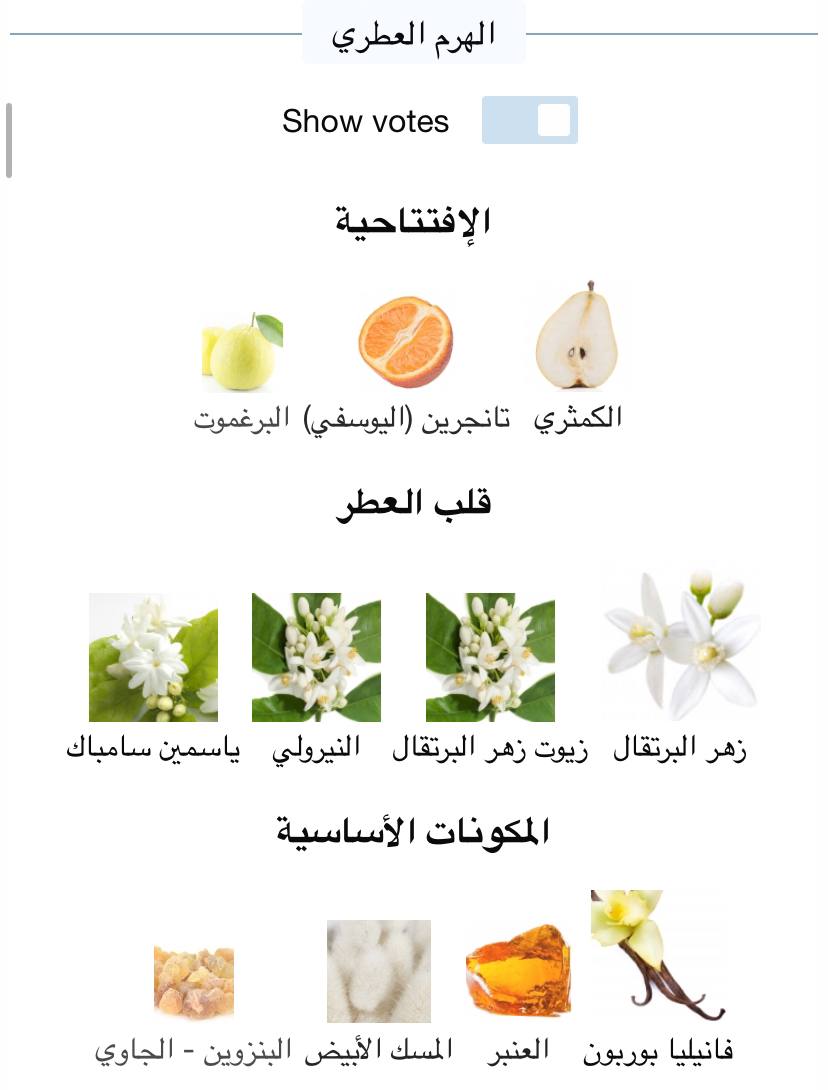828x1090 pixels.
Task: Open the note زيوت زهر البرتقال
Action: point(490,657)
